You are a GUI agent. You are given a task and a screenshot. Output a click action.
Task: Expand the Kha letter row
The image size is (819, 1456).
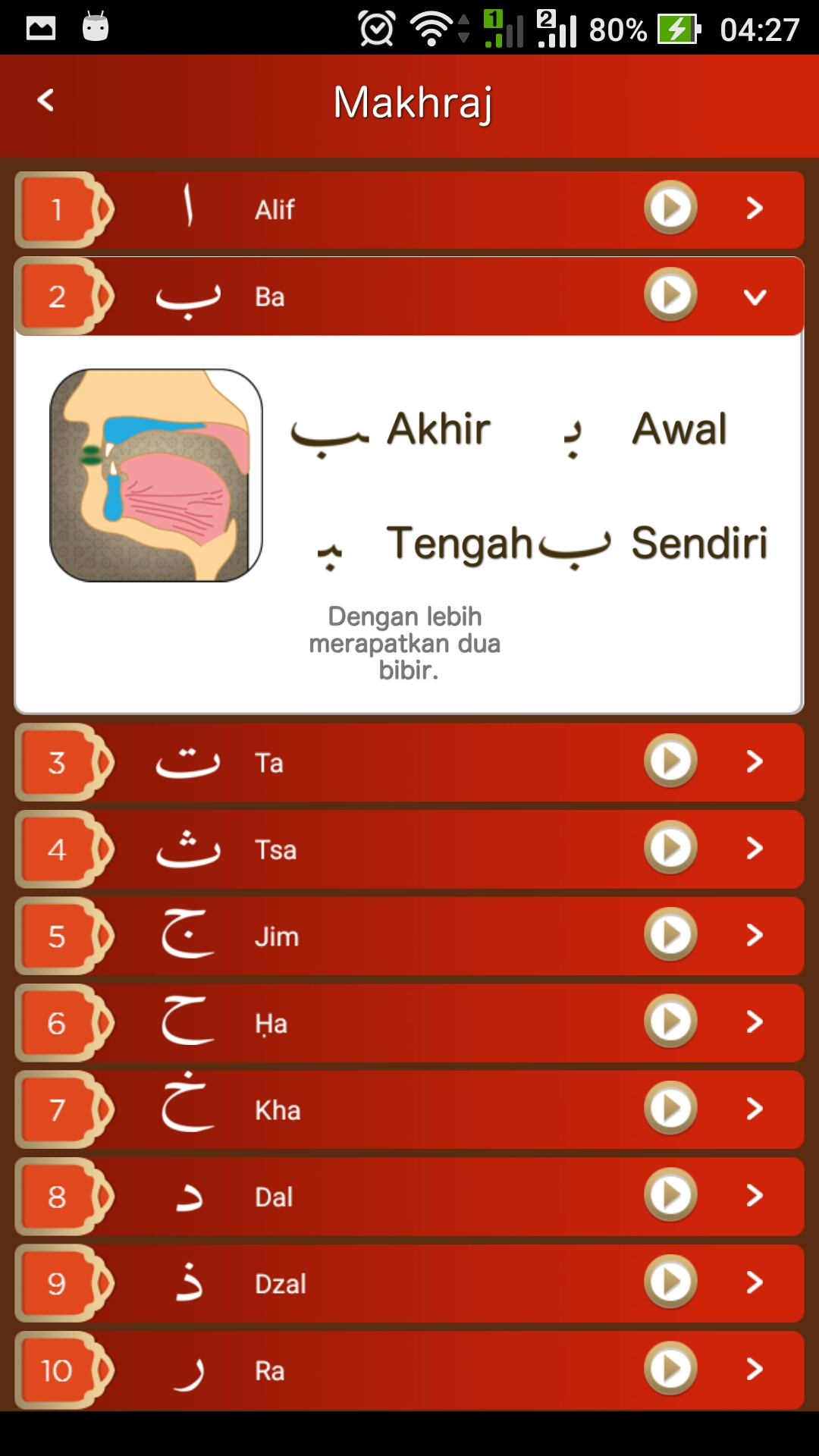pos(754,1108)
